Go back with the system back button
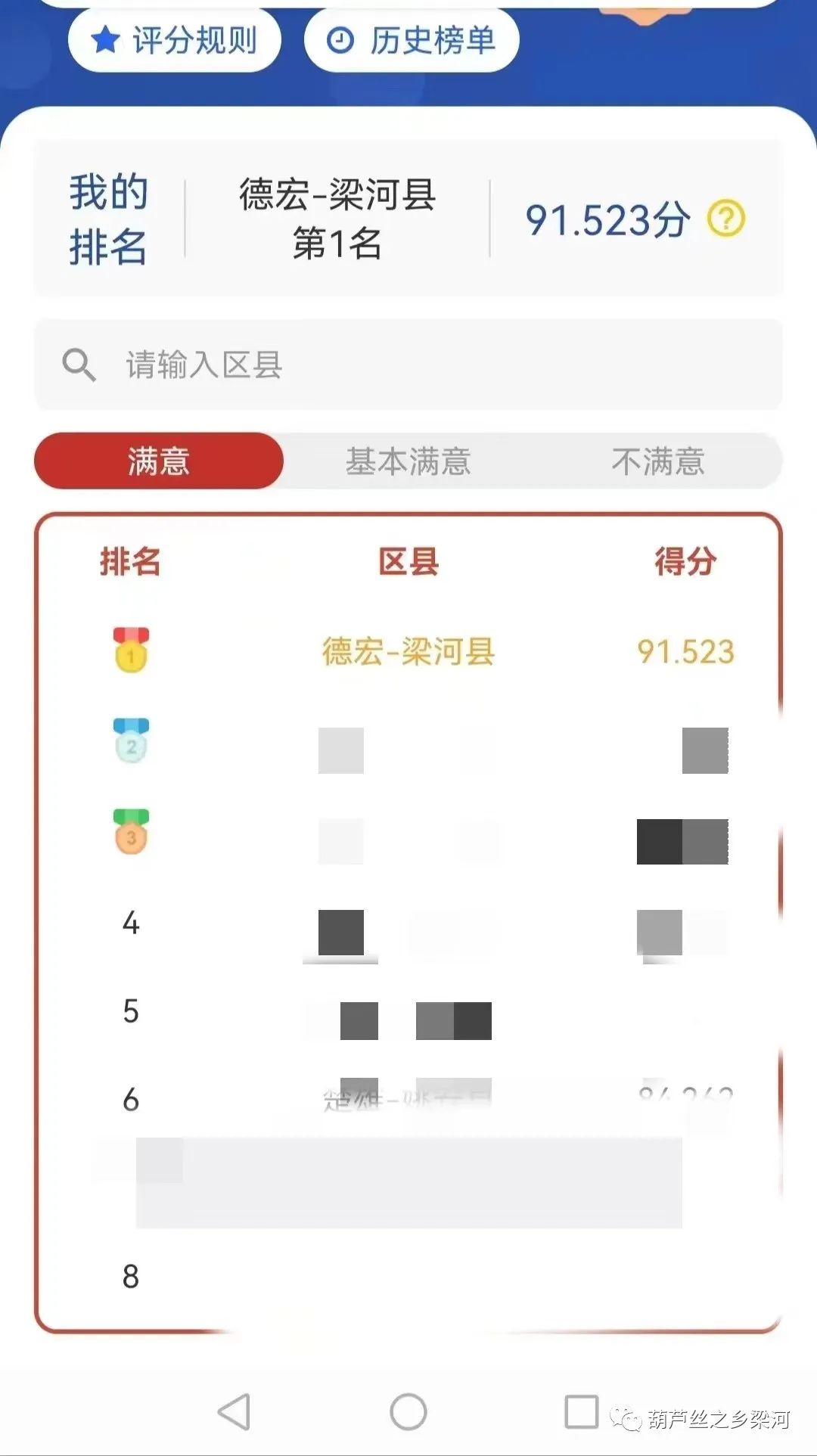 point(234,1411)
